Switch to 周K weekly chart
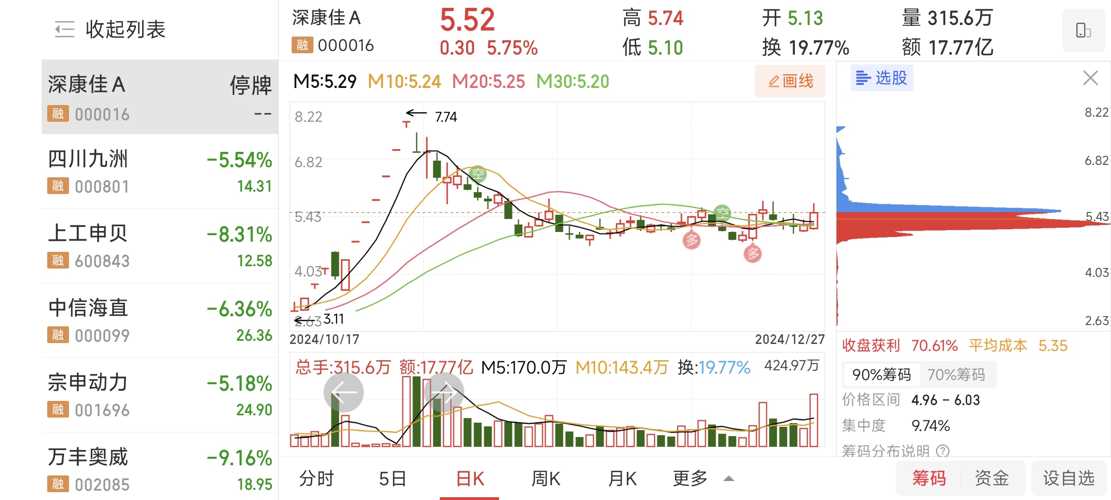This screenshot has height=500, width=1111. (546, 478)
